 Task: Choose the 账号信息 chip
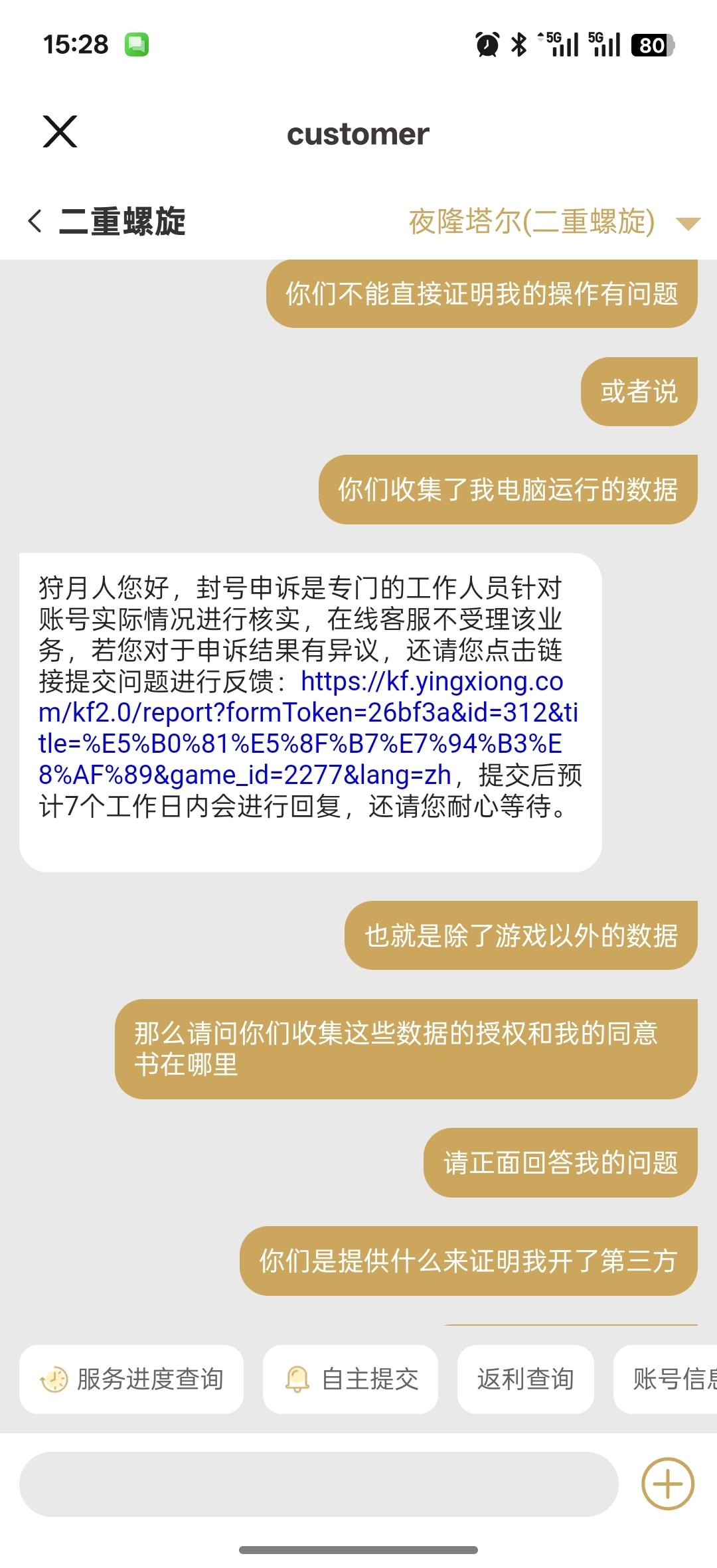(x=671, y=1379)
